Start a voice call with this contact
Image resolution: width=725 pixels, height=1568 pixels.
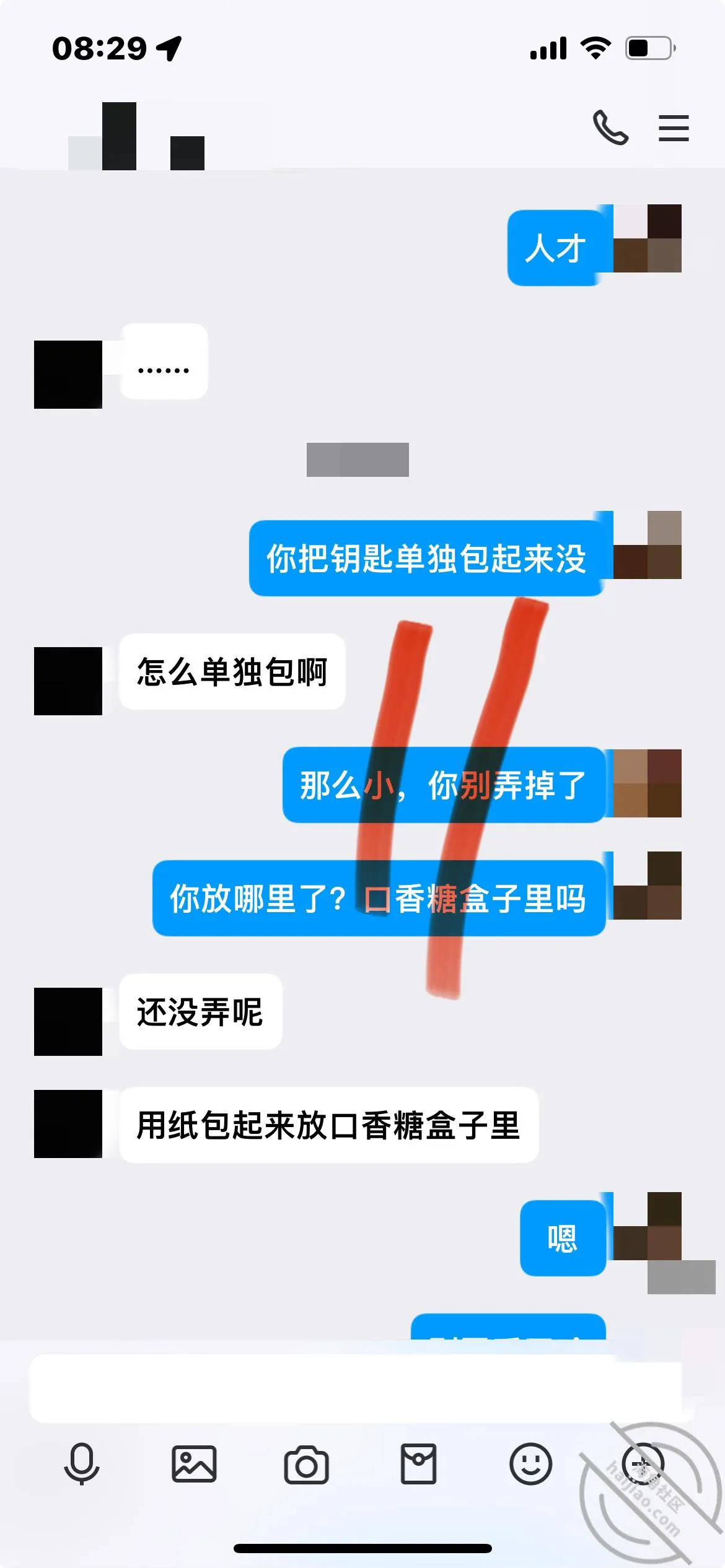[x=610, y=128]
